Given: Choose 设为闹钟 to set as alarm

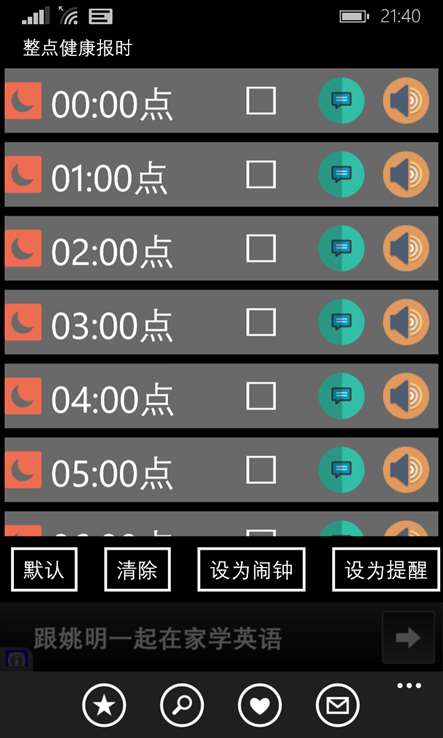Looking at the screenshot, I should (251, 570).
